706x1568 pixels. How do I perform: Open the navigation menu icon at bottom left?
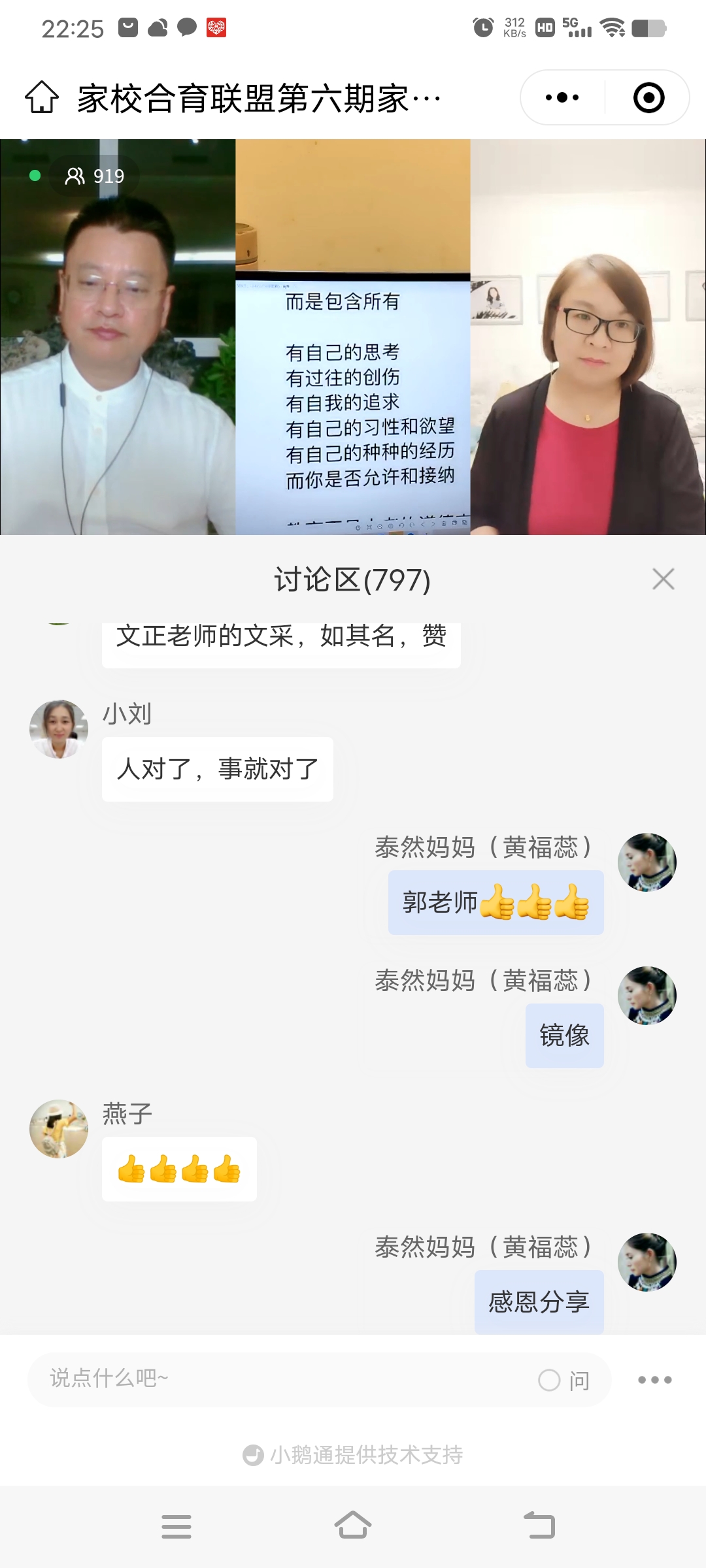(x=176, y=1527)
